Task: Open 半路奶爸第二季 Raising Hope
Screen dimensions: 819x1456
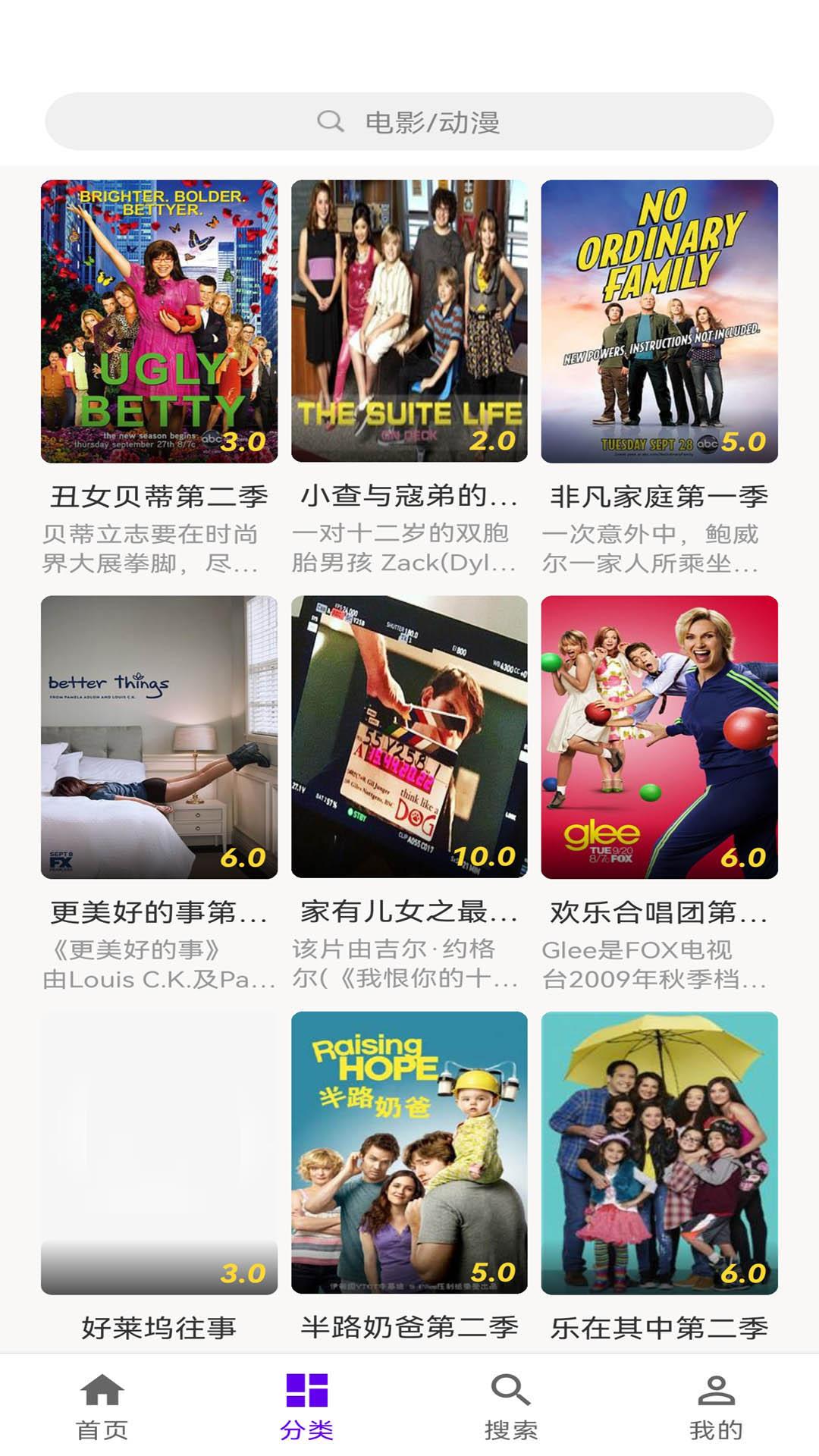Action: pyautogui.click(x=409, y=1153)
